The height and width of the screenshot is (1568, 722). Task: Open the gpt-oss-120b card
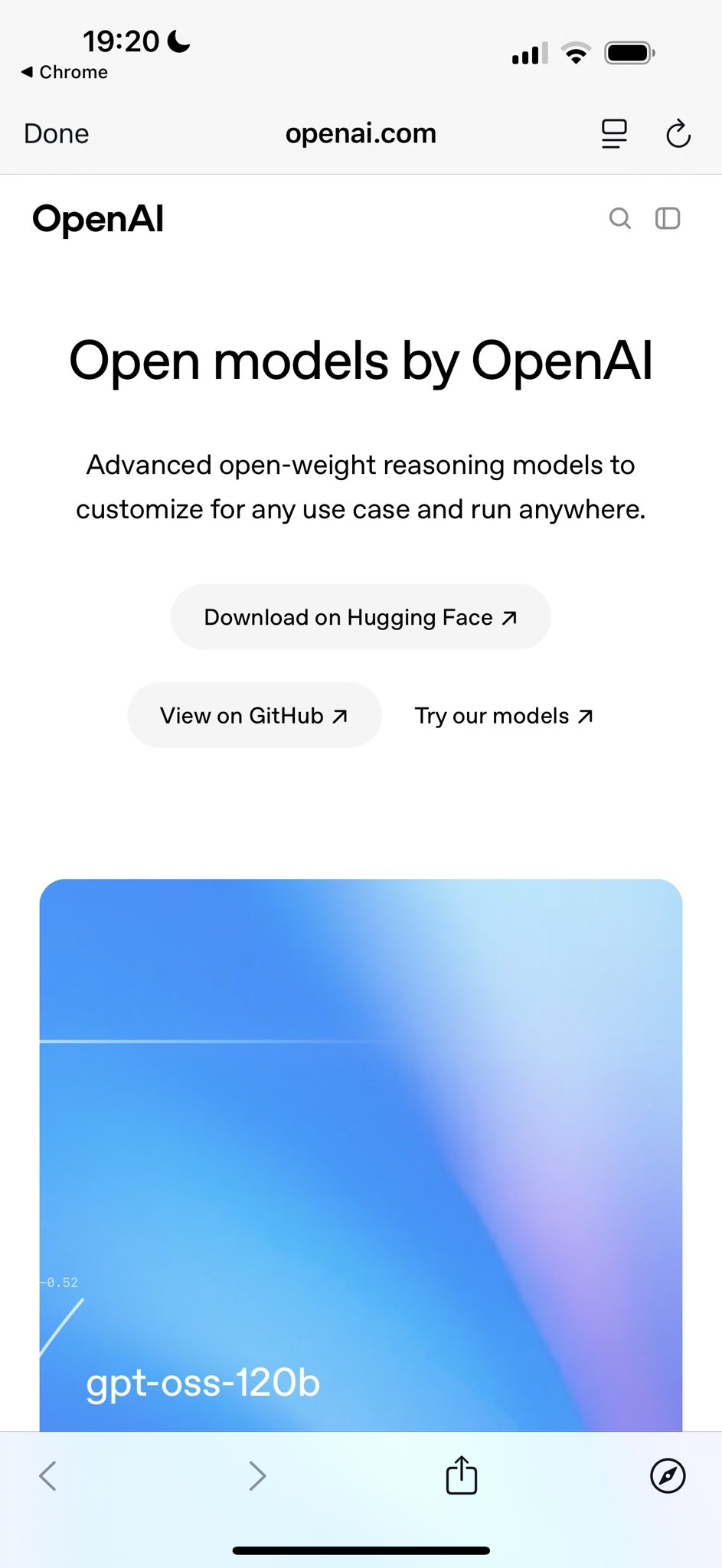(361, 1155)
